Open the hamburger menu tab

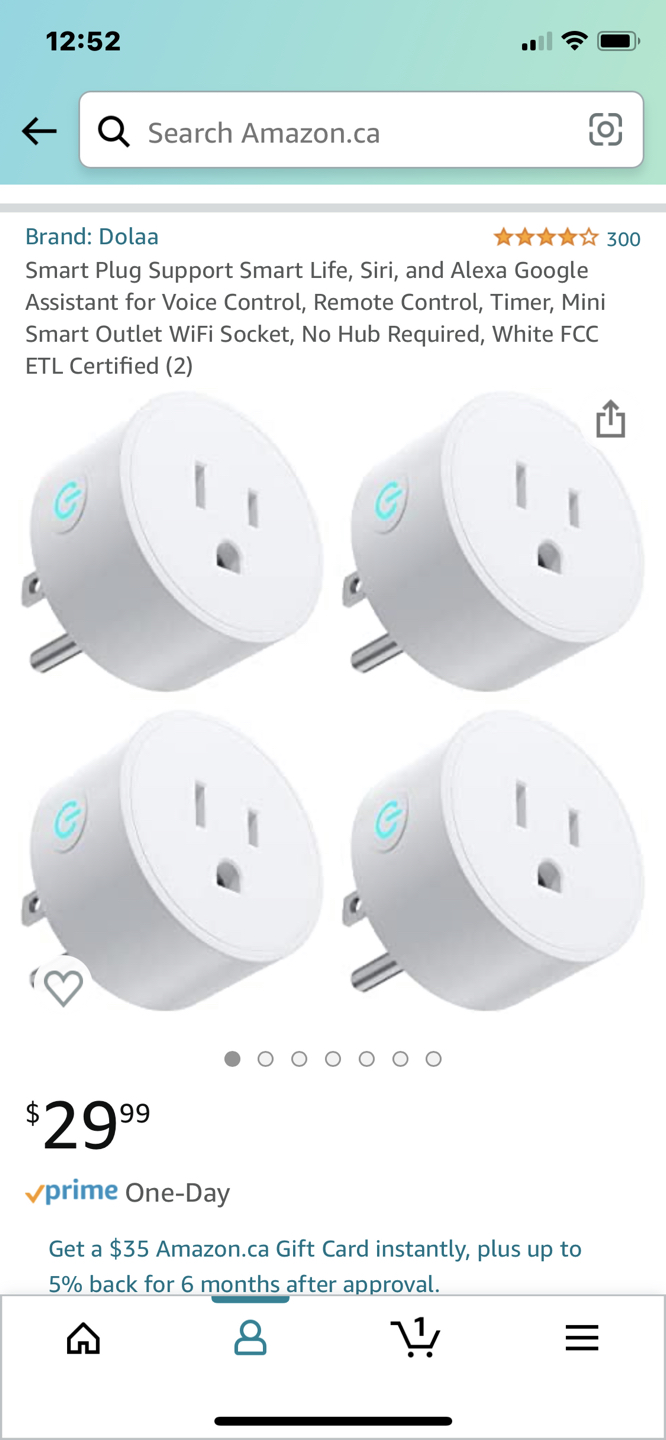coord(582,1337)
